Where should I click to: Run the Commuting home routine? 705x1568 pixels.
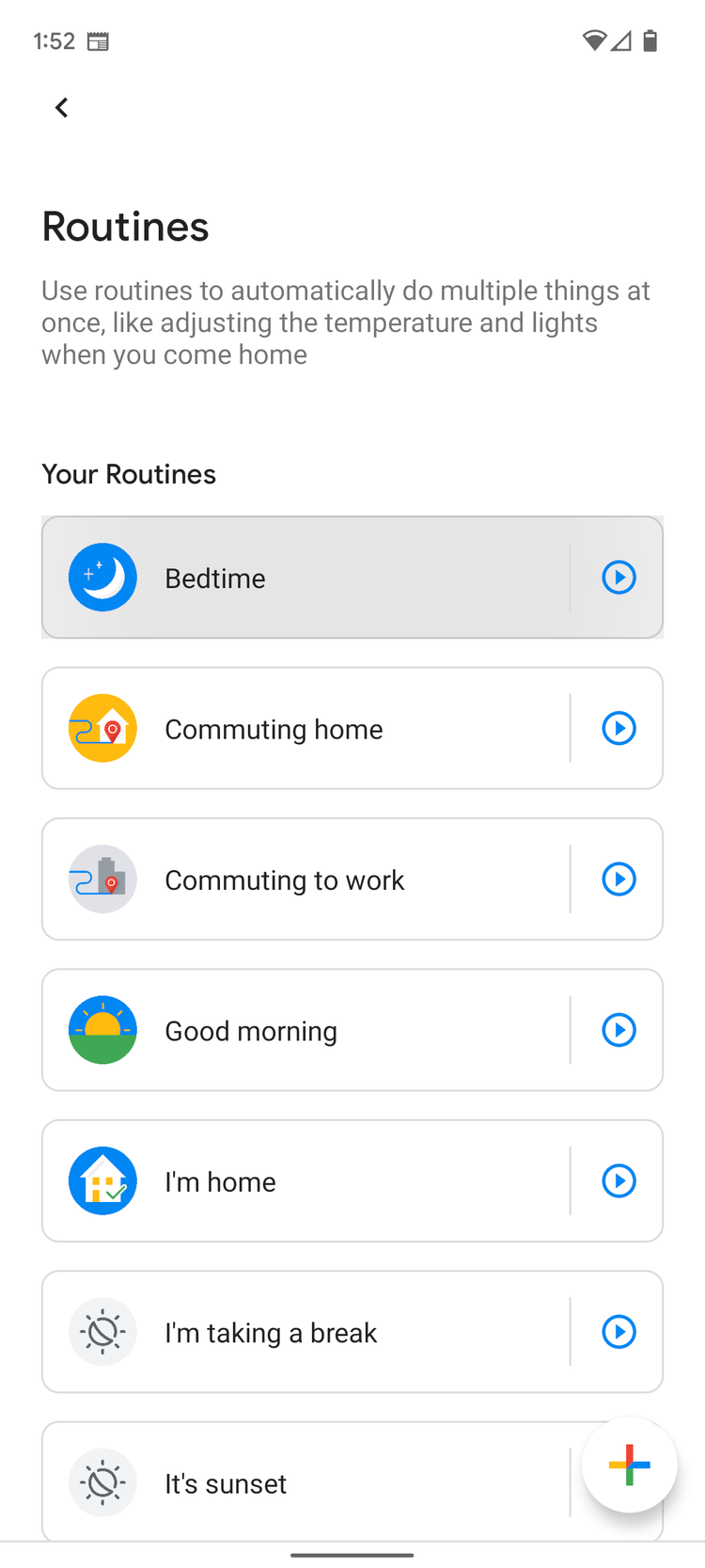pos(619,728)
